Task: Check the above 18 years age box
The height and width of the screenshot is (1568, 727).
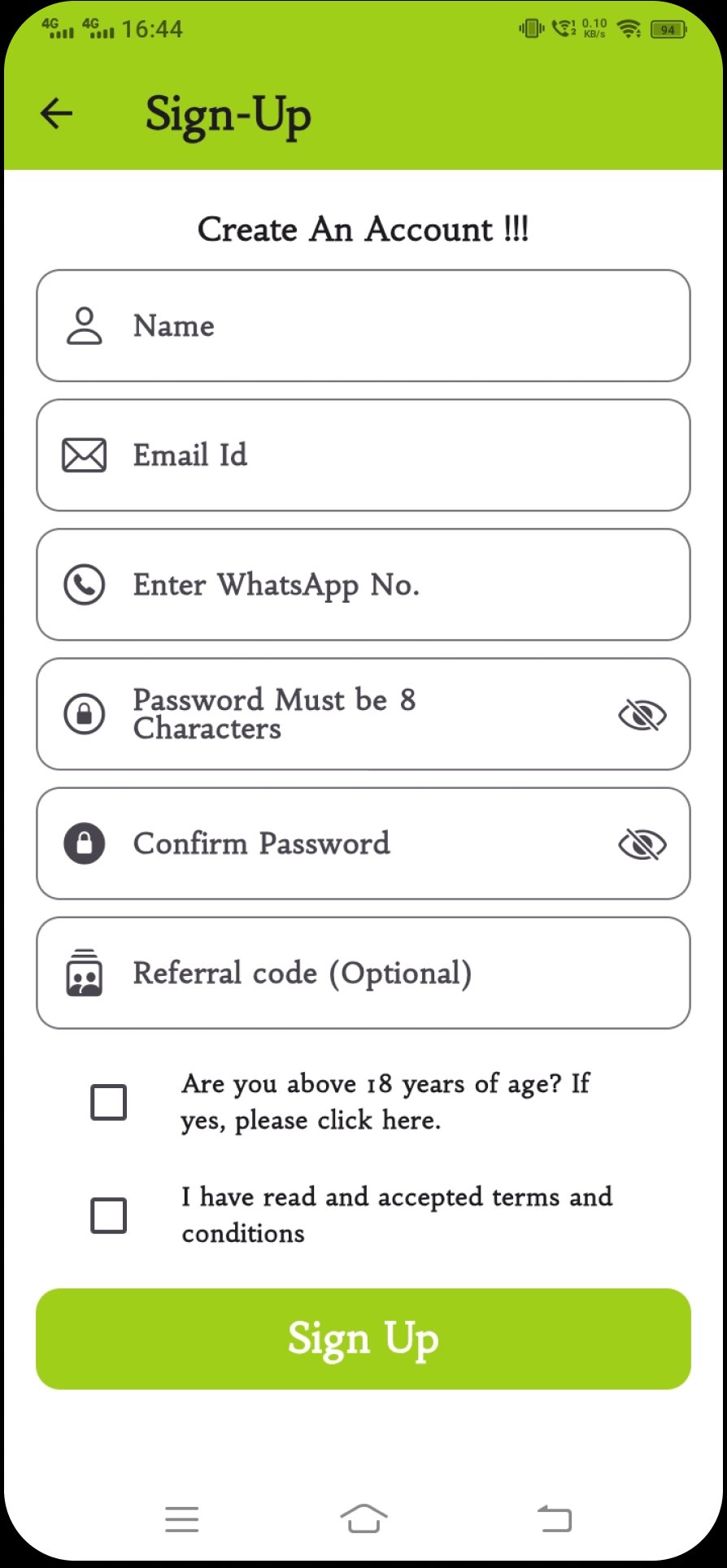Action: (108, 1102)
